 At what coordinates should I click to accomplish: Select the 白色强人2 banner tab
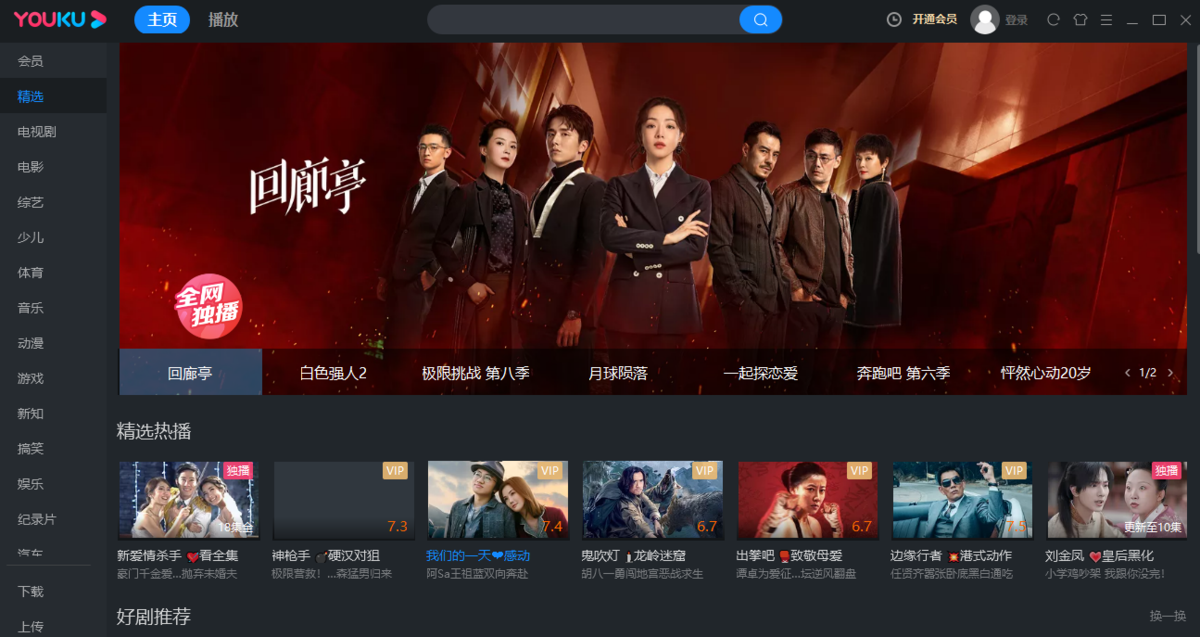[334, 373]
